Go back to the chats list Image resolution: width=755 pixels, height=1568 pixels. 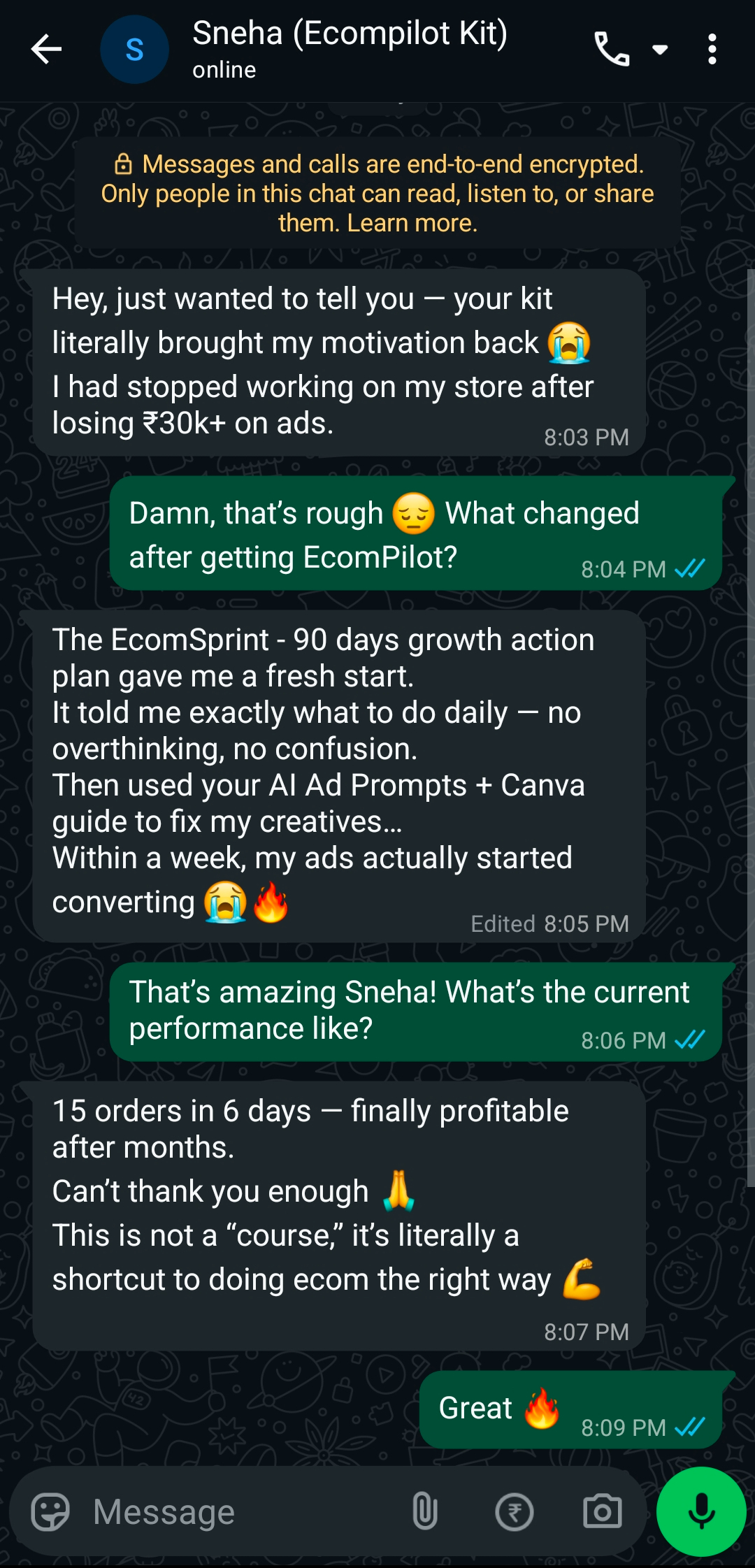point(46,50)
